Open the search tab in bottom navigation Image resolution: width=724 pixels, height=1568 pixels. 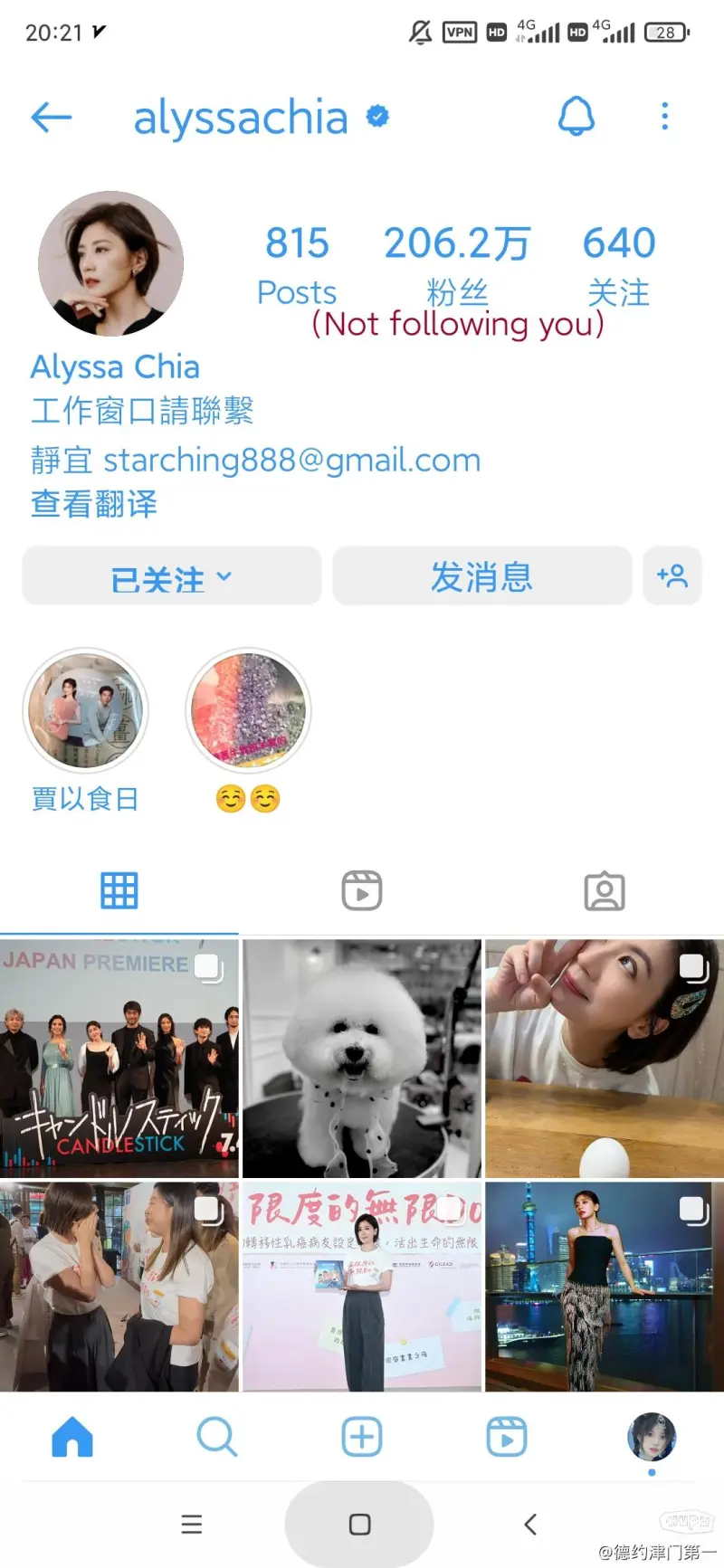point(217,1437)
